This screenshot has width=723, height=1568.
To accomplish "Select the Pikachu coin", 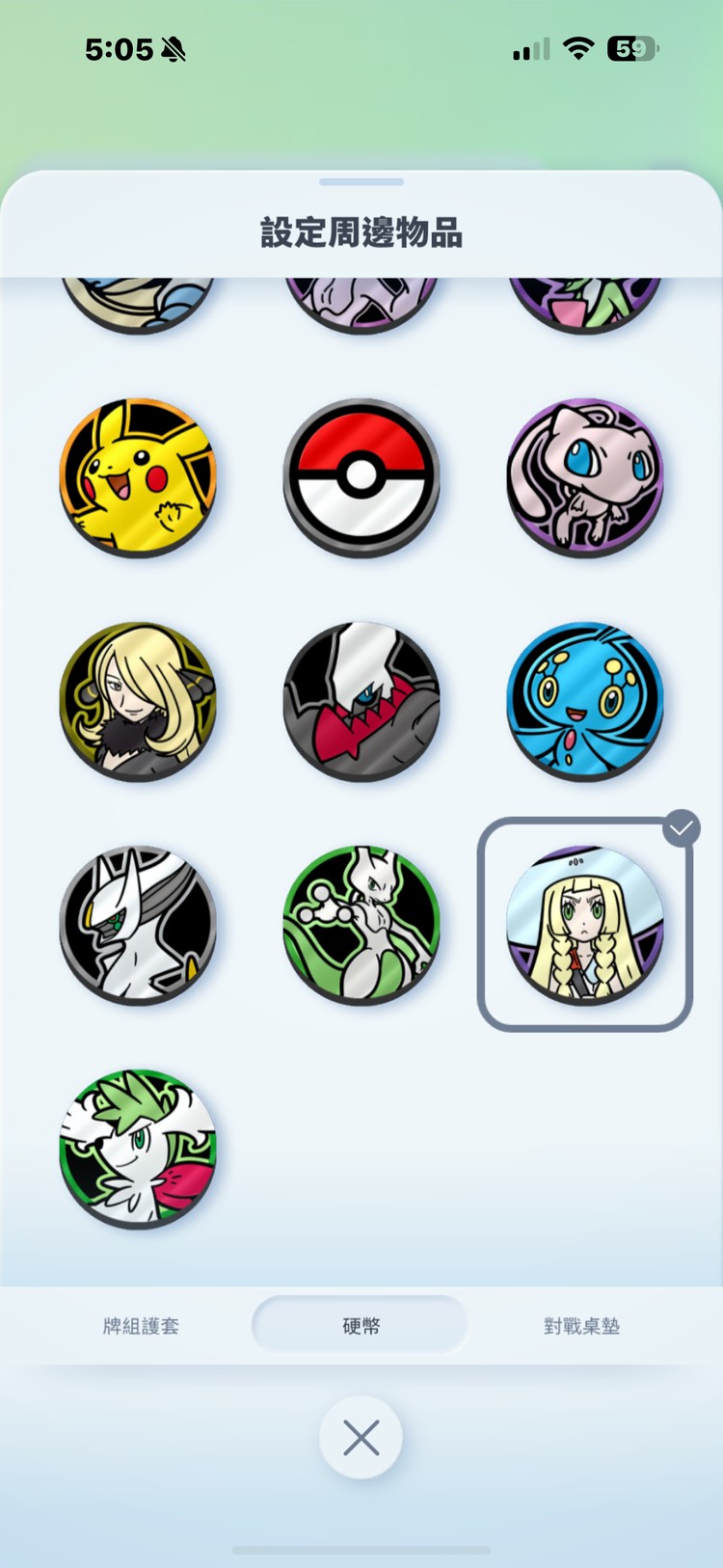I will click(x=138, y=477).
